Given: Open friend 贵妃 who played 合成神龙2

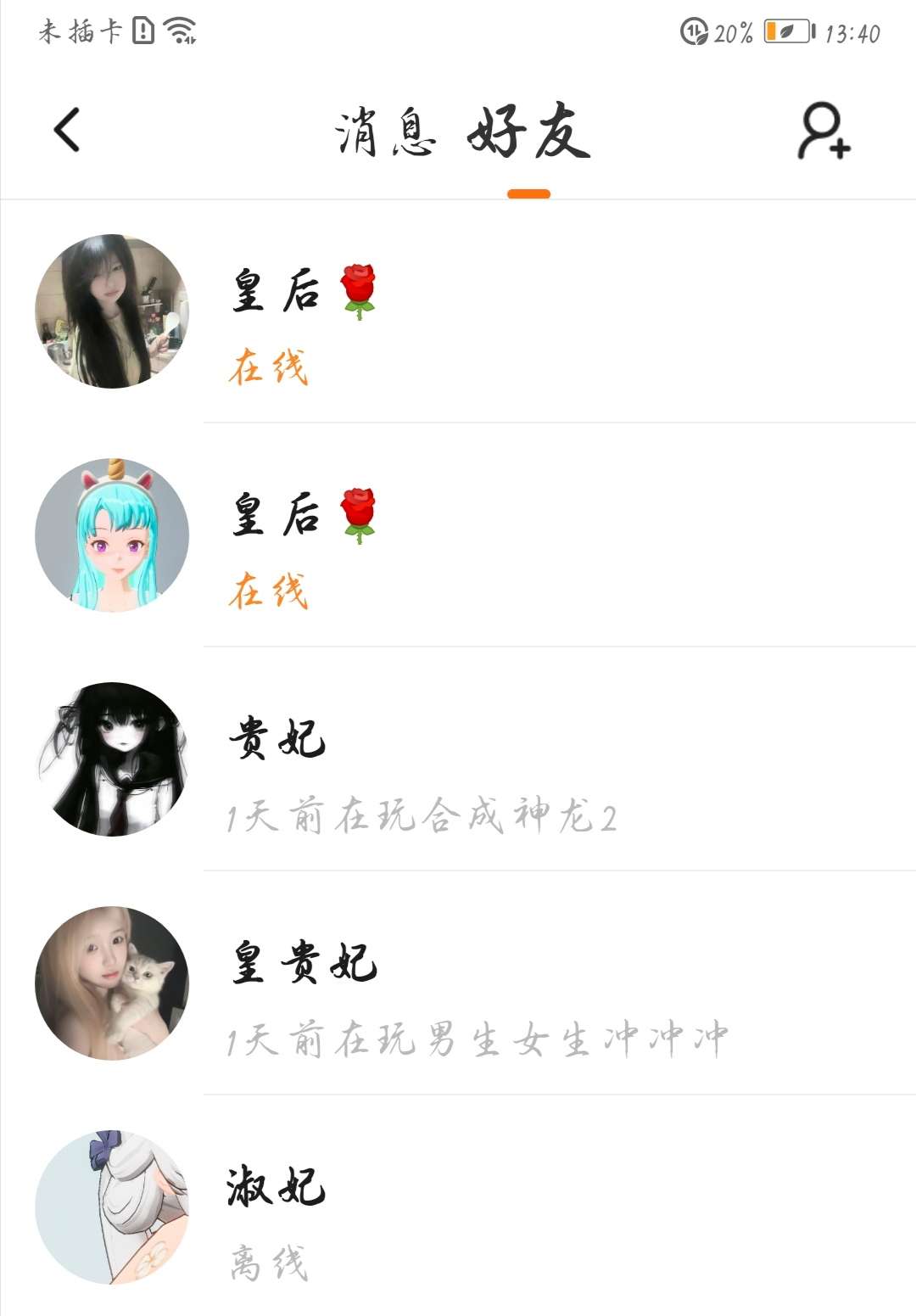Looking at the screenshot, I should point(458,760).
